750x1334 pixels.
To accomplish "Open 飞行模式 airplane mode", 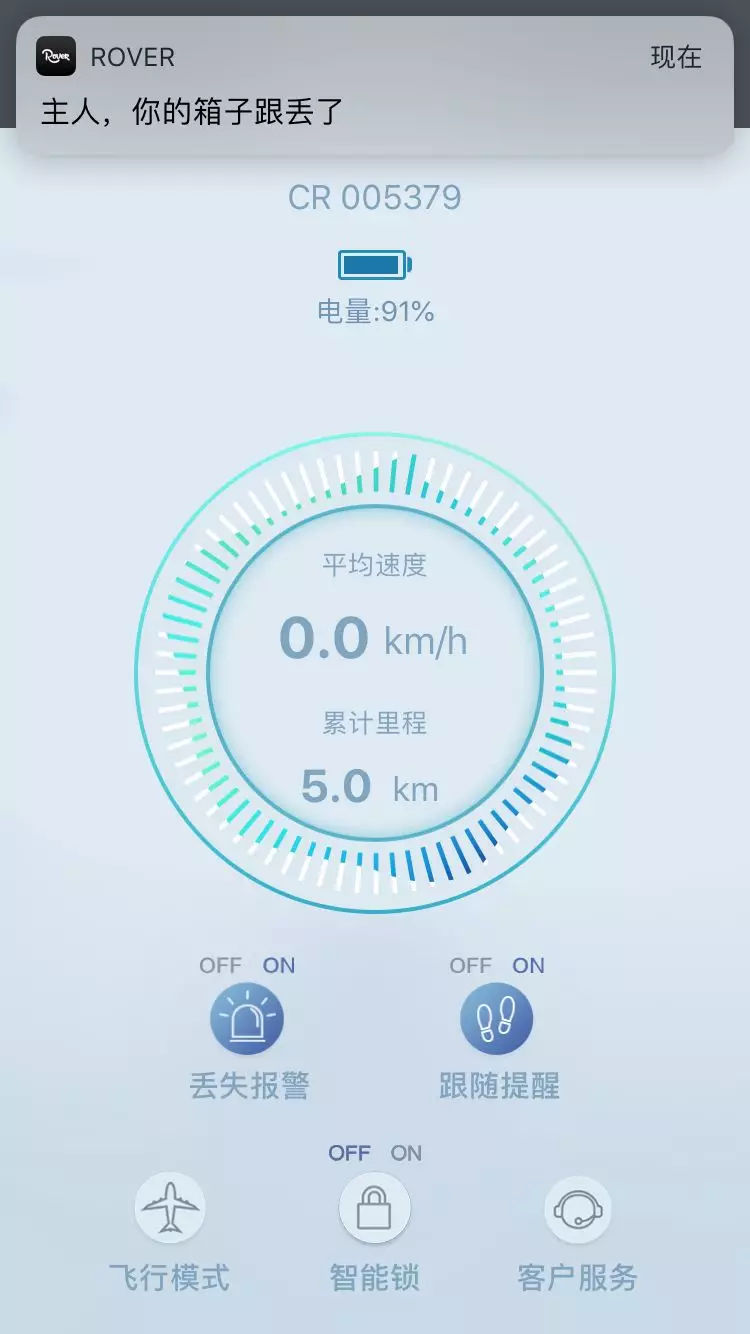I will pyautogui.click(x=170, y=1207).
